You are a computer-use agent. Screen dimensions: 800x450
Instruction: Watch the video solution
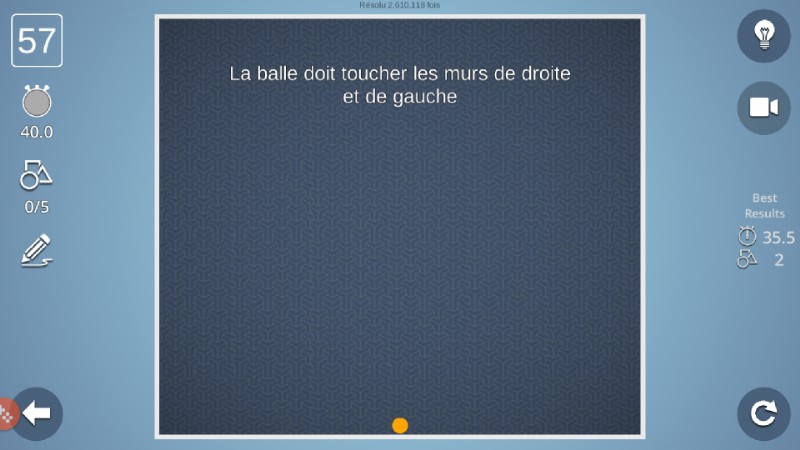click(764, 108)
